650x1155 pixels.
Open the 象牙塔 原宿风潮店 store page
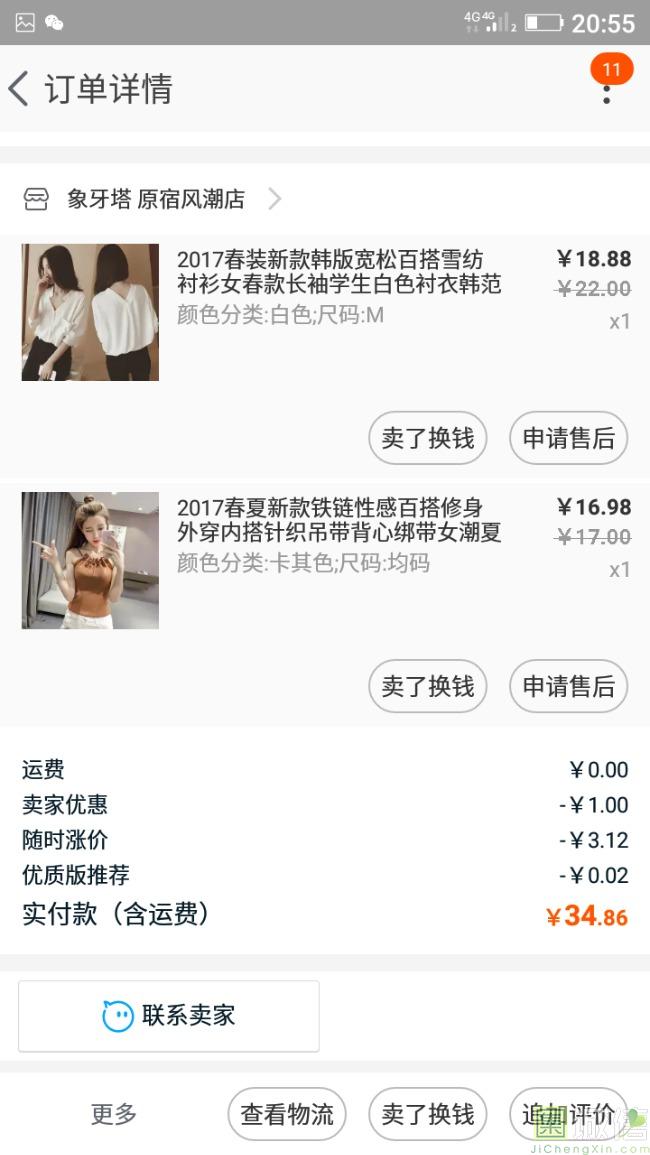[x=157, y=199]
